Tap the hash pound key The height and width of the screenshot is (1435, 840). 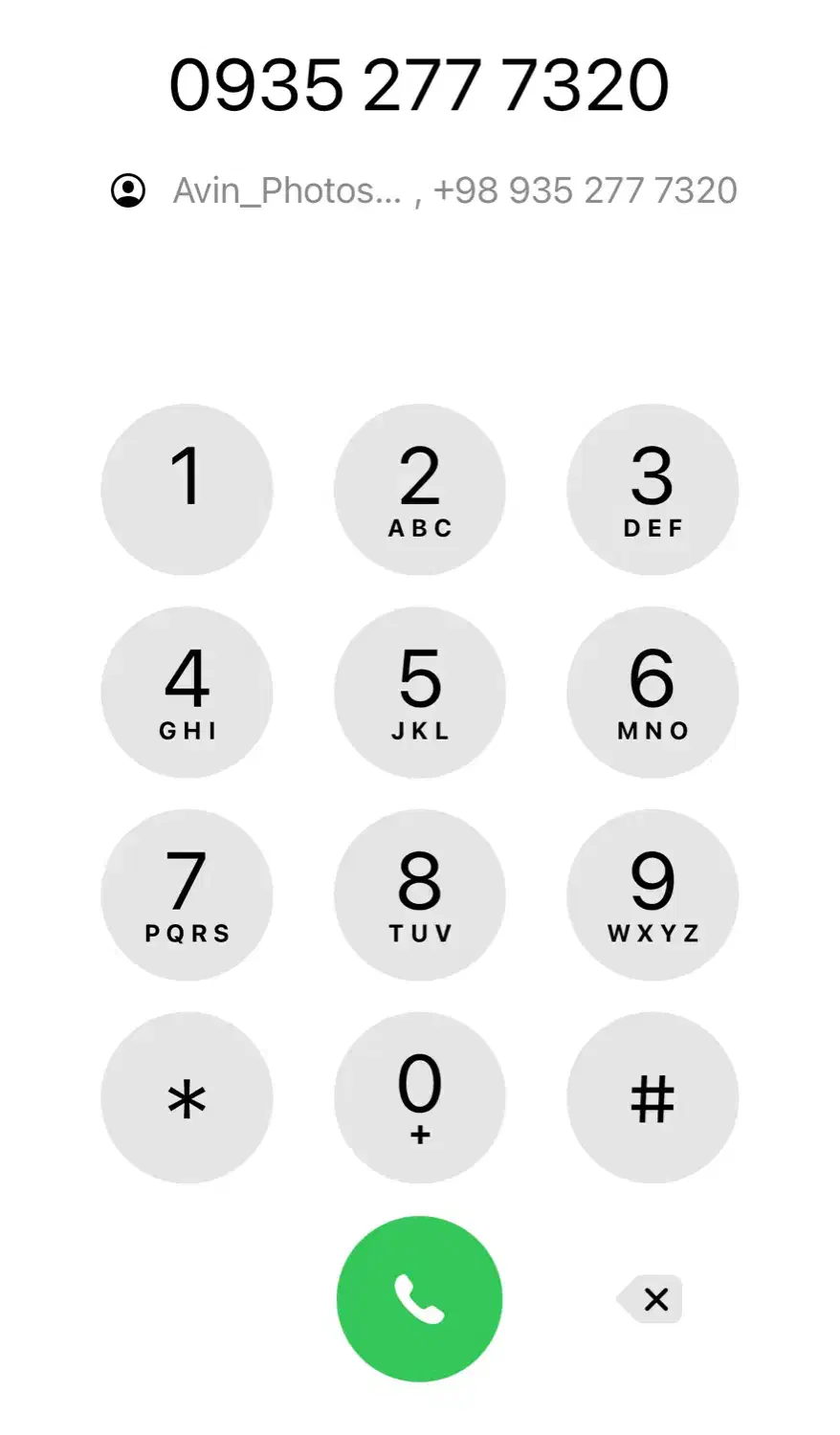(652, 1098)
